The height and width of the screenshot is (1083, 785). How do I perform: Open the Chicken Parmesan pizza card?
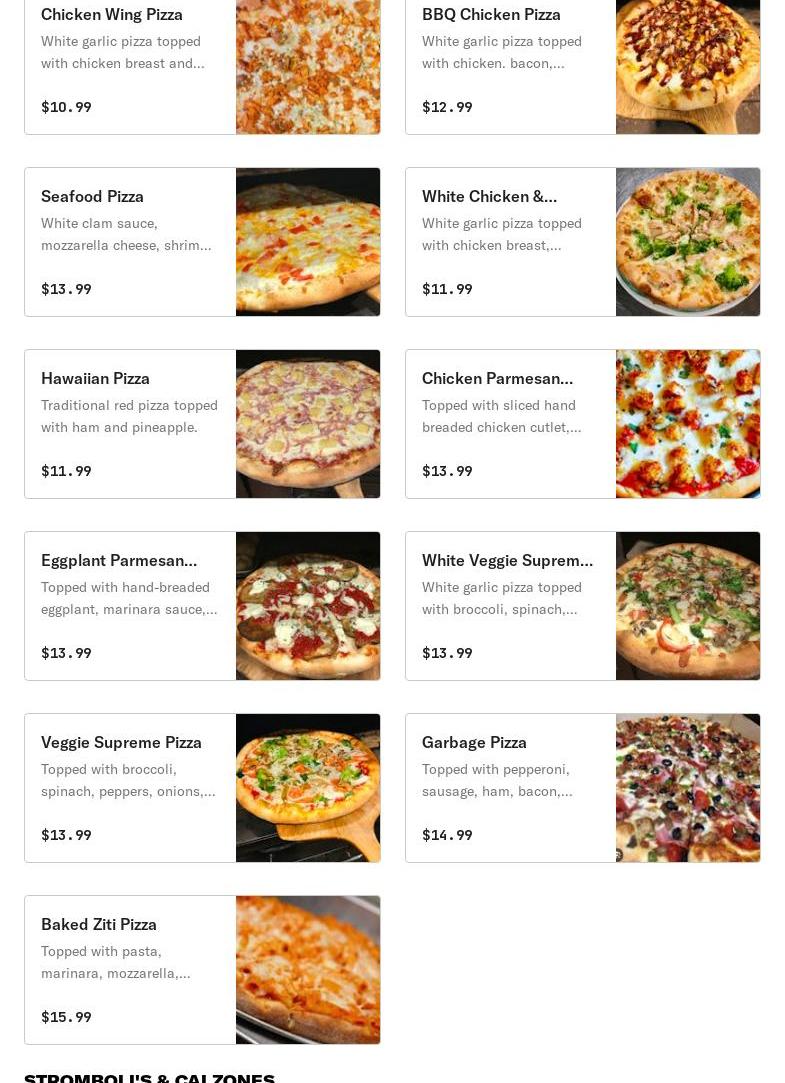click(x=582, y=424)
